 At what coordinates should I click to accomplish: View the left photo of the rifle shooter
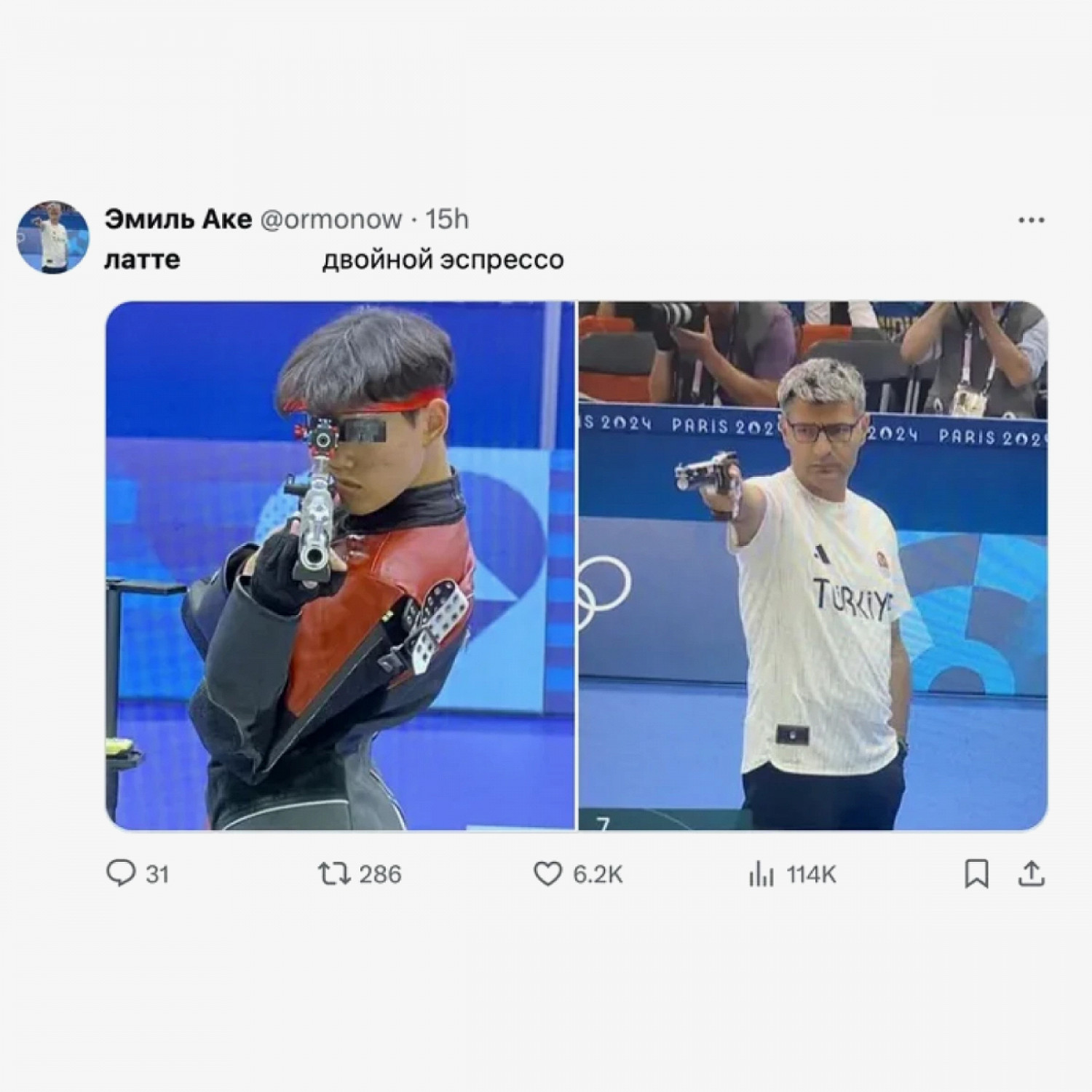tap(340, 566)
